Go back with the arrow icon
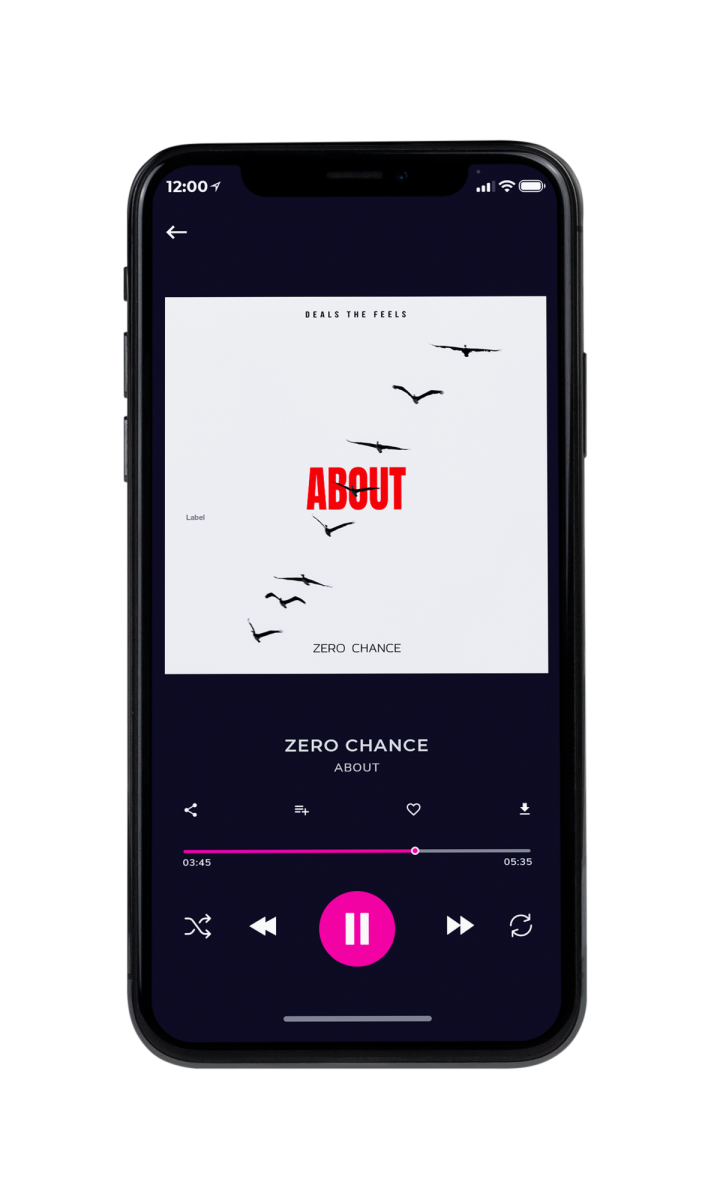 [177, 232]
